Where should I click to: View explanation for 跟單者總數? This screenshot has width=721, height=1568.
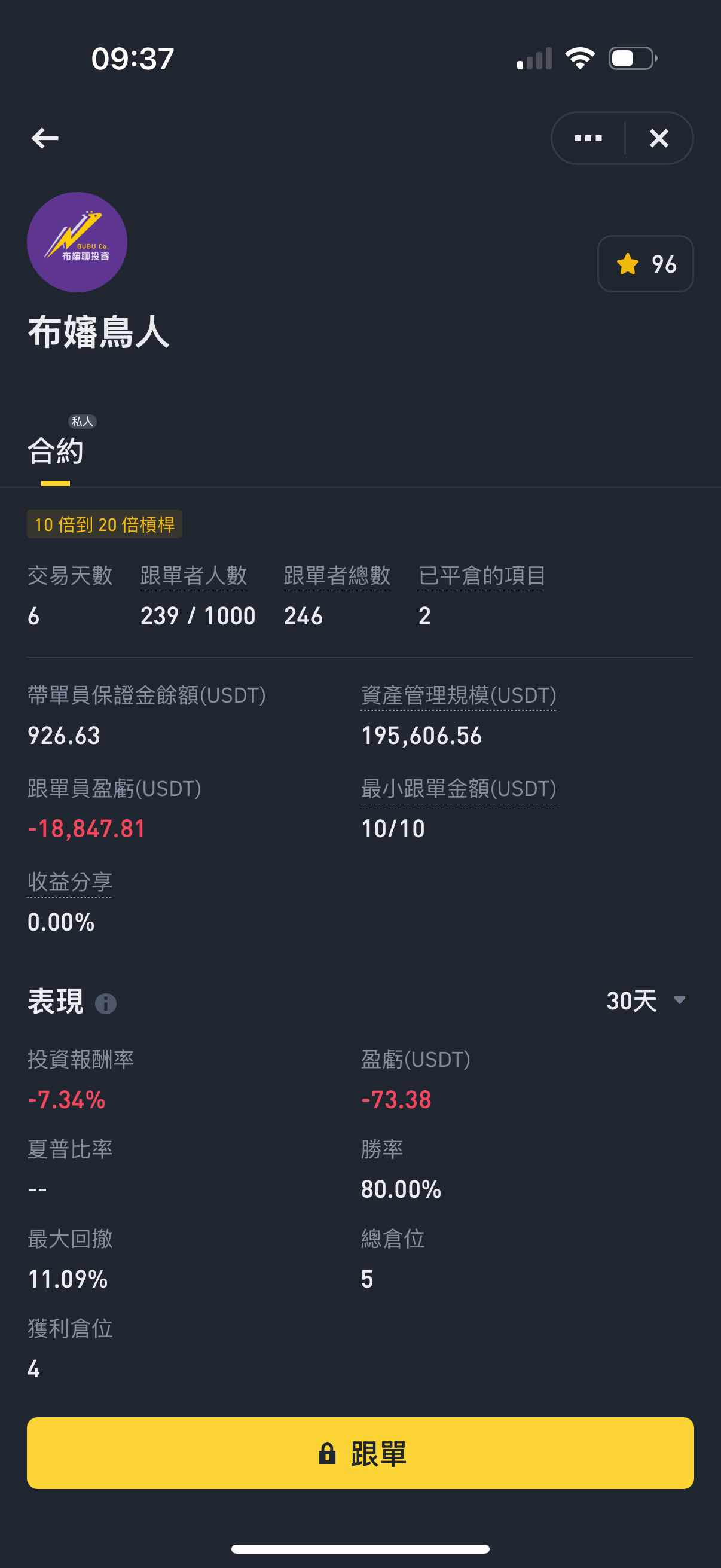pyautogui.click(x=337, y=576)
